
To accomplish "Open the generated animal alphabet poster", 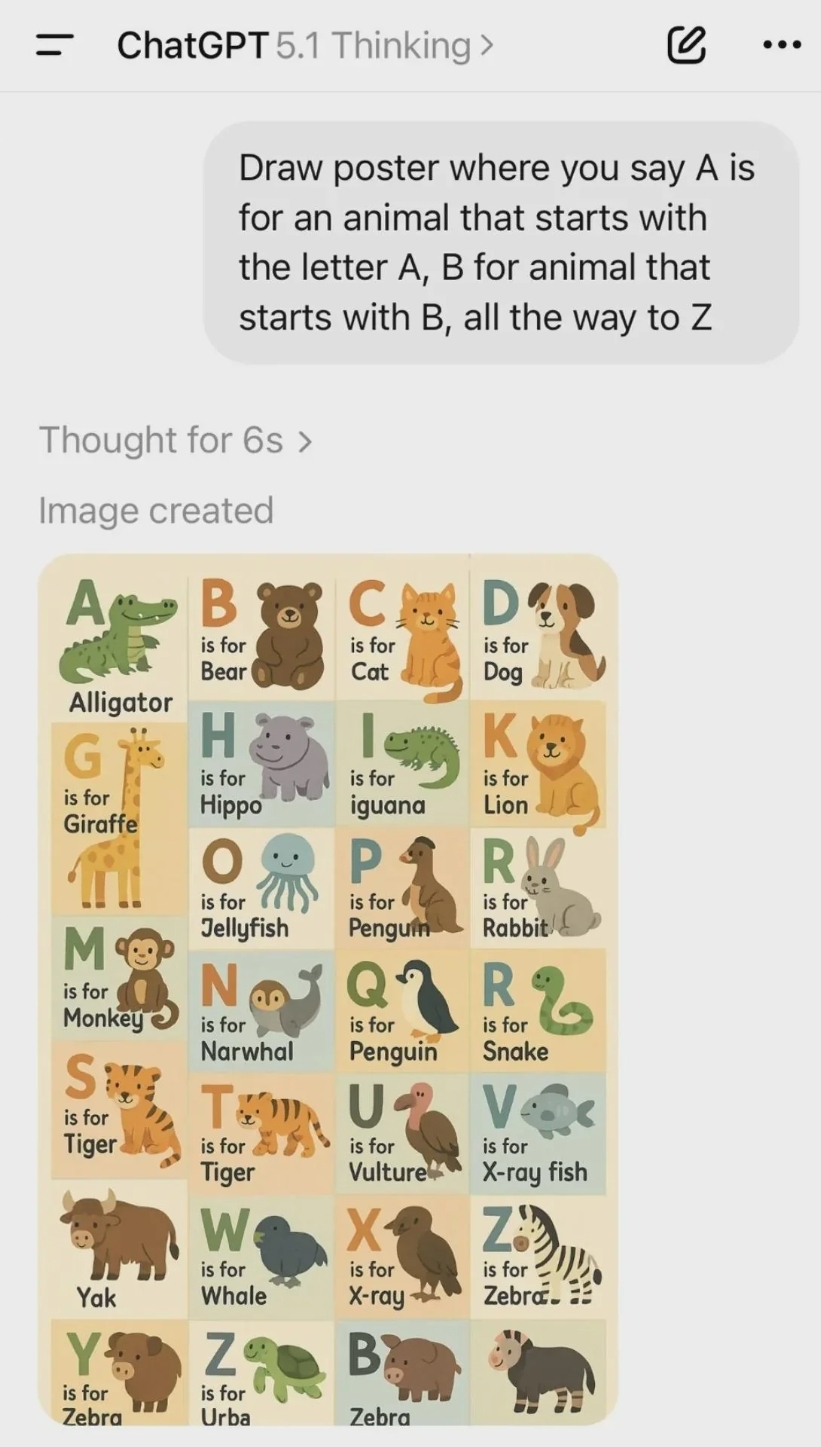I will coord(328,988).
